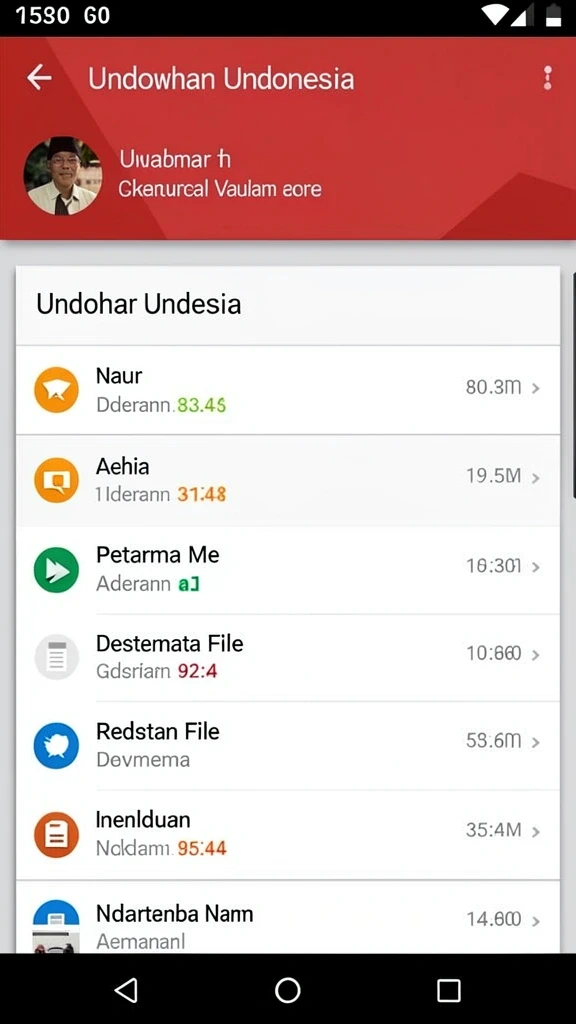The width and height of the screenshot is (576, 1024).
Task: Select the Petarma Me entry
Action: coord(288,569)
